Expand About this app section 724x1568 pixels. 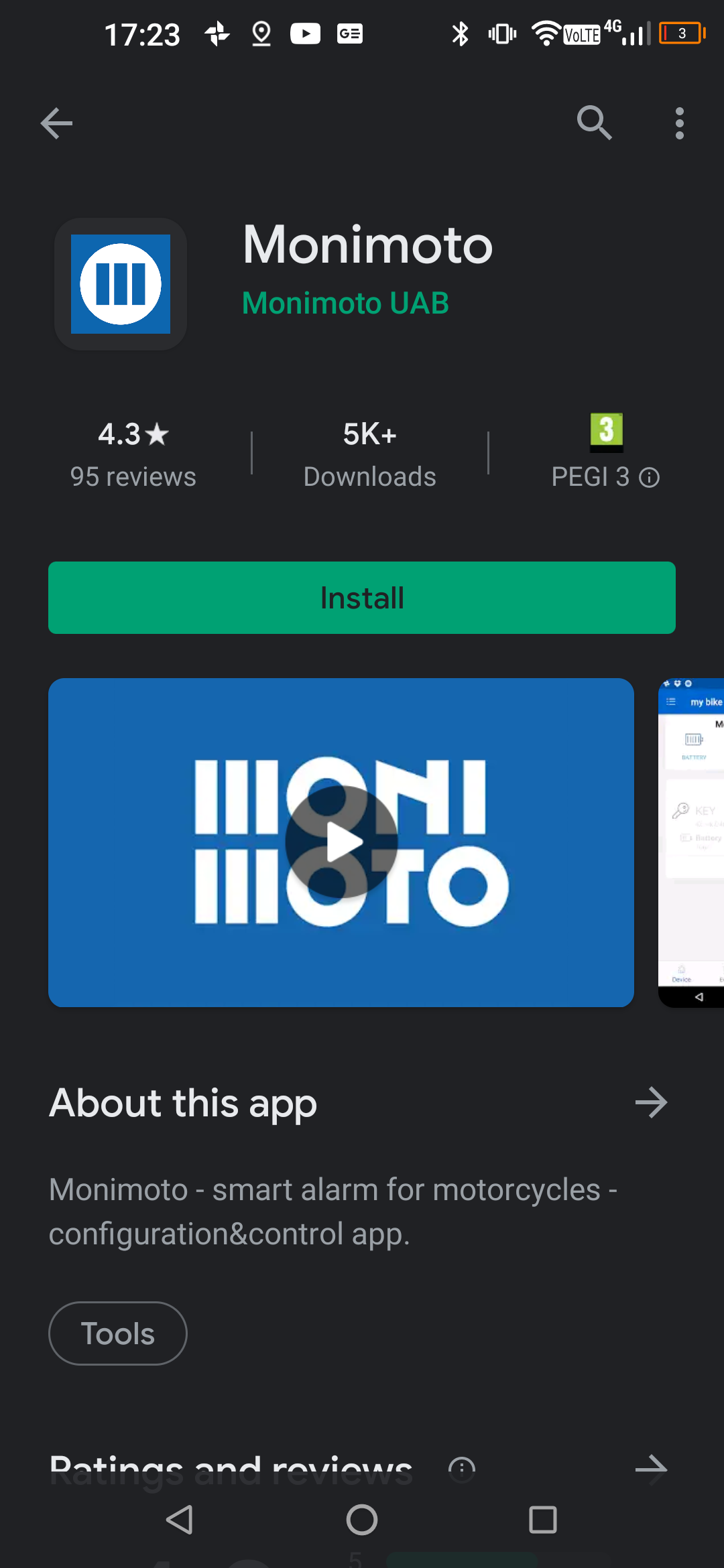651,1102
